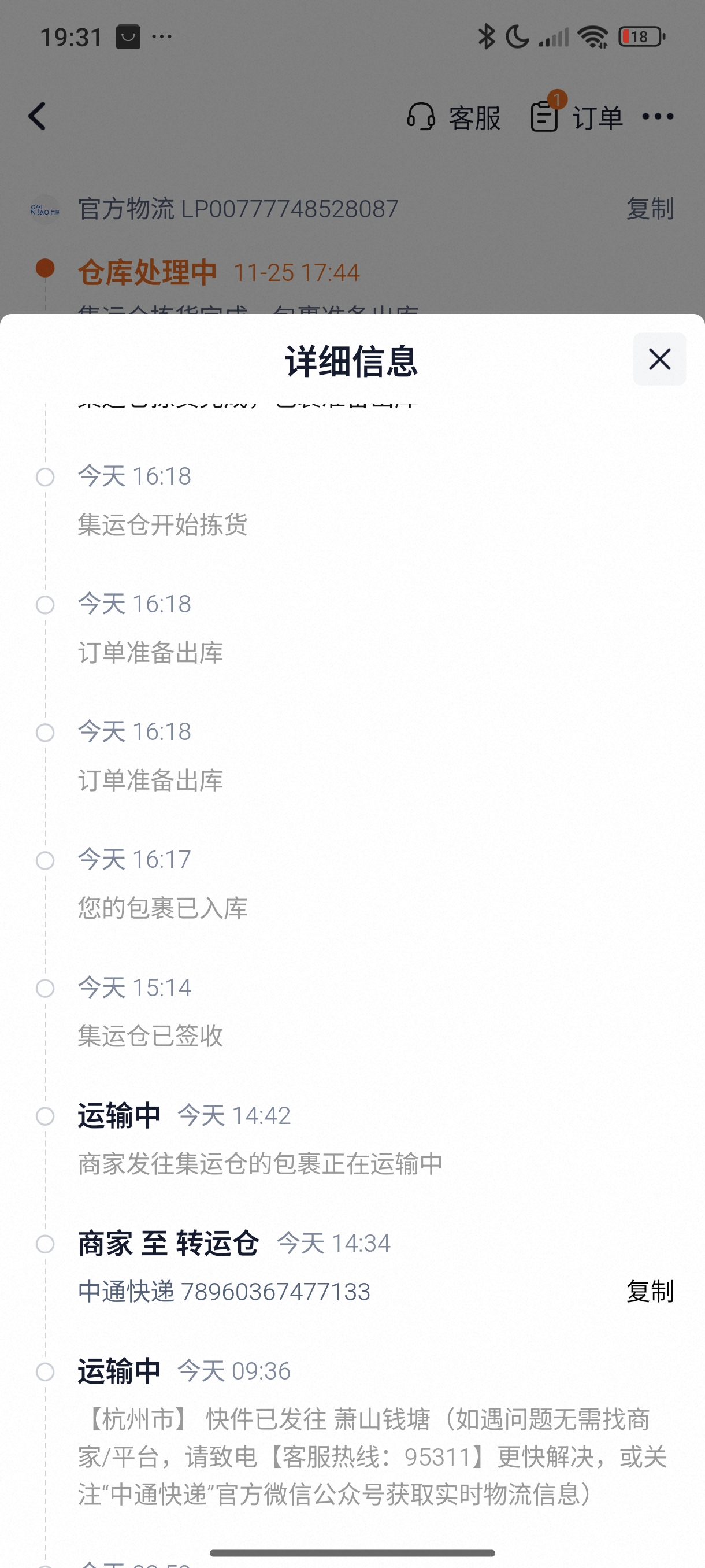Screen dimensions: 705x1568
Task: Open the 订单 orders page
Action: pos(577,117)
